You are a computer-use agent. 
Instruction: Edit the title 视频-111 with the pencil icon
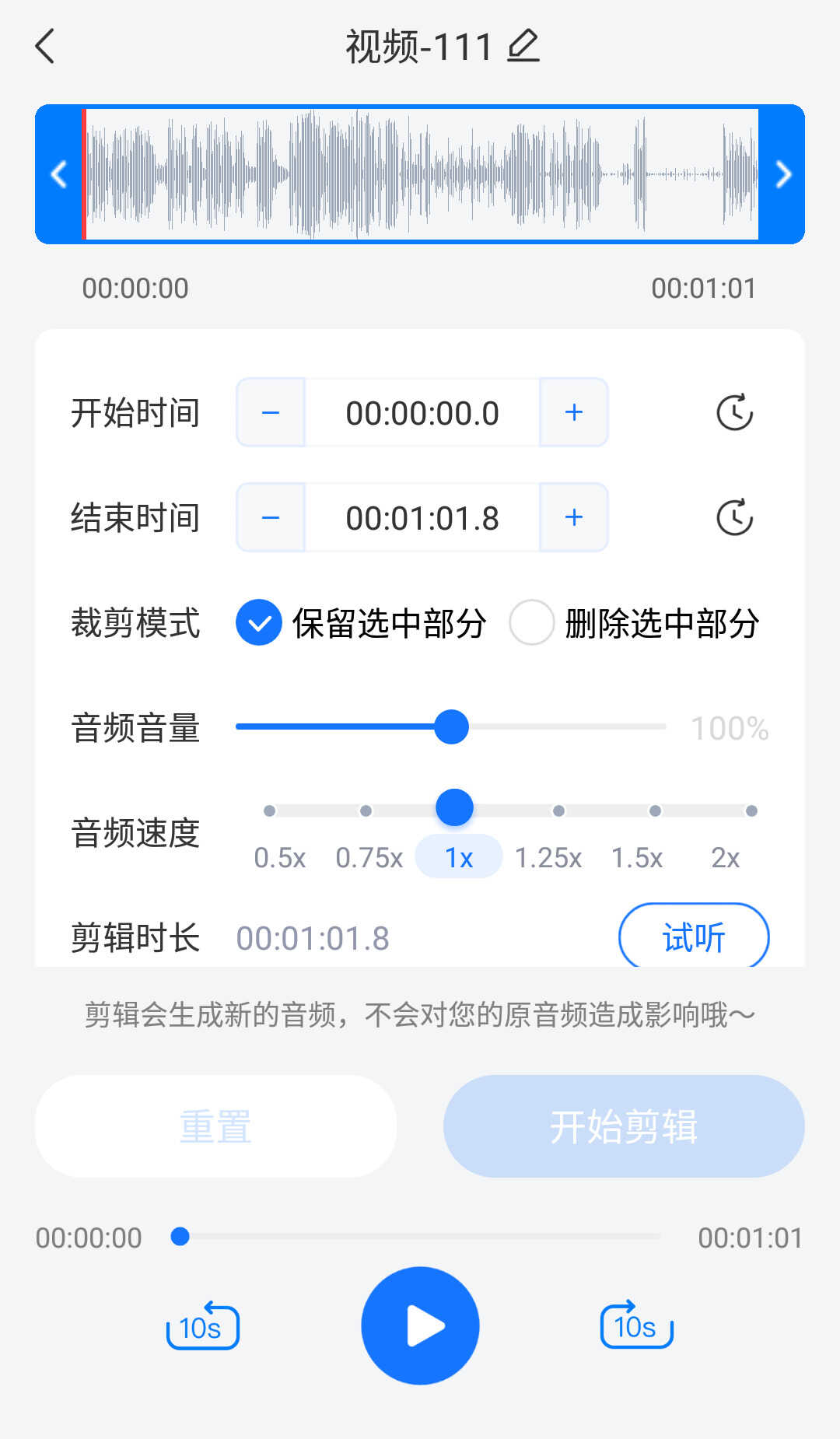point(523,45)
